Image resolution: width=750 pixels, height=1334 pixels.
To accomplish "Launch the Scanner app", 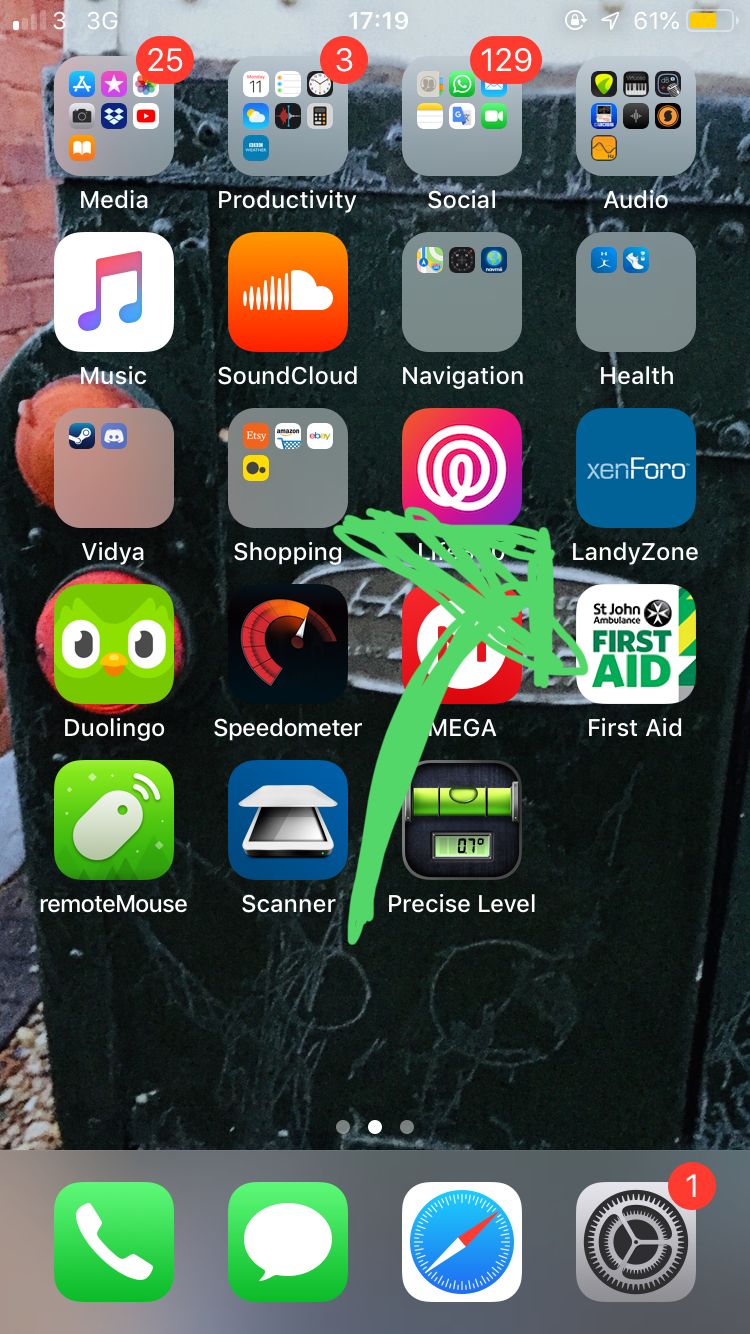I will pyautogui.click(x=287, y=819).
